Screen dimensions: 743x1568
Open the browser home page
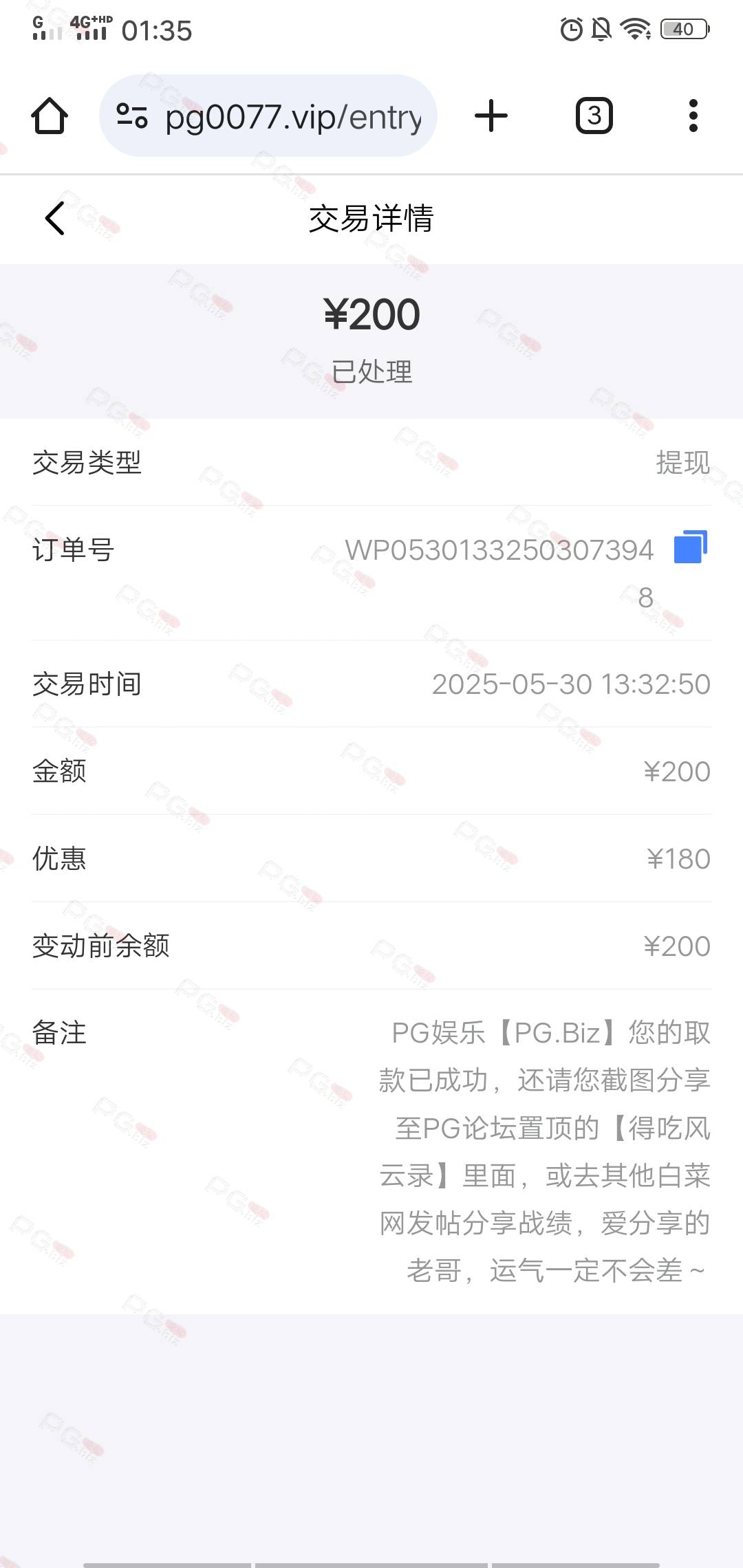tap(50, 116)
